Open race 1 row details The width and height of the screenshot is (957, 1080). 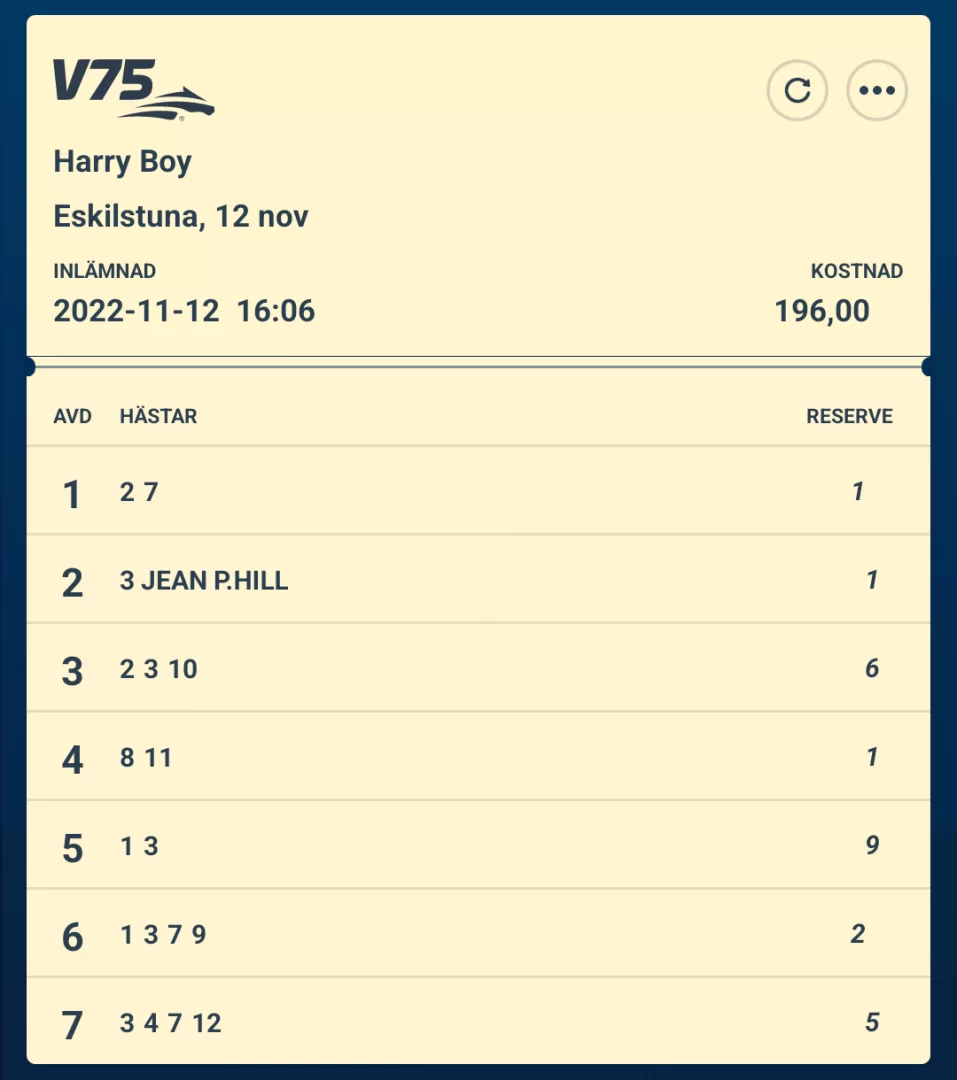(478, 492)
